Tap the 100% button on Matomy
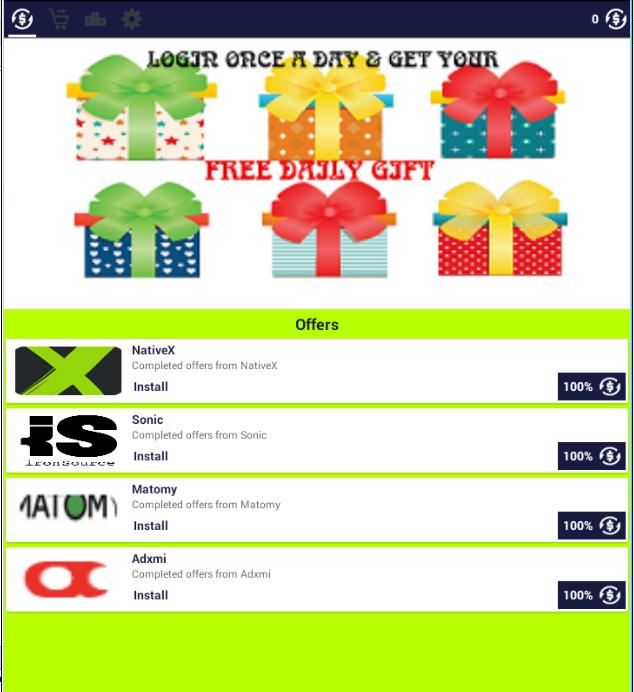634x692 pixels. click(591, 526)
